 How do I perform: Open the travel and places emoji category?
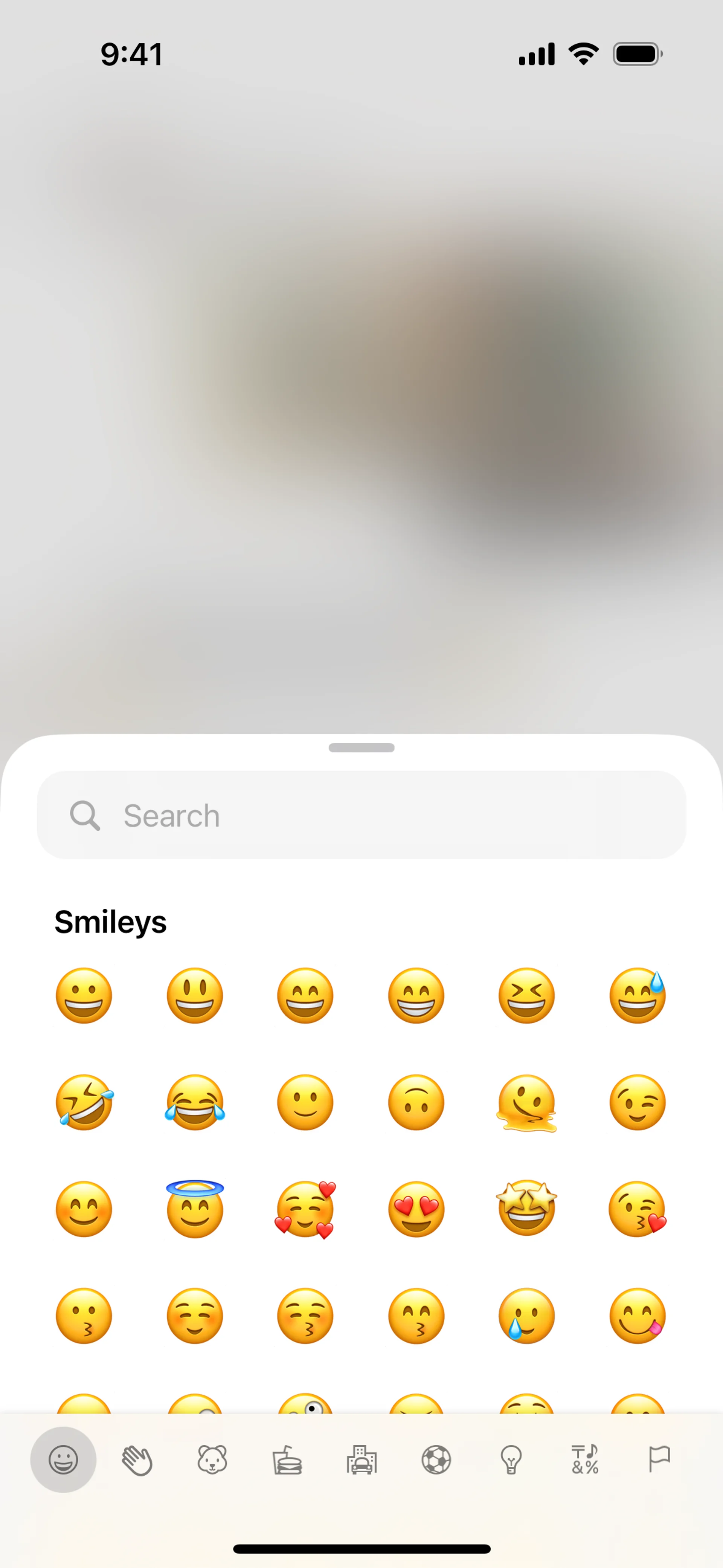click(x=361, y=1459)
